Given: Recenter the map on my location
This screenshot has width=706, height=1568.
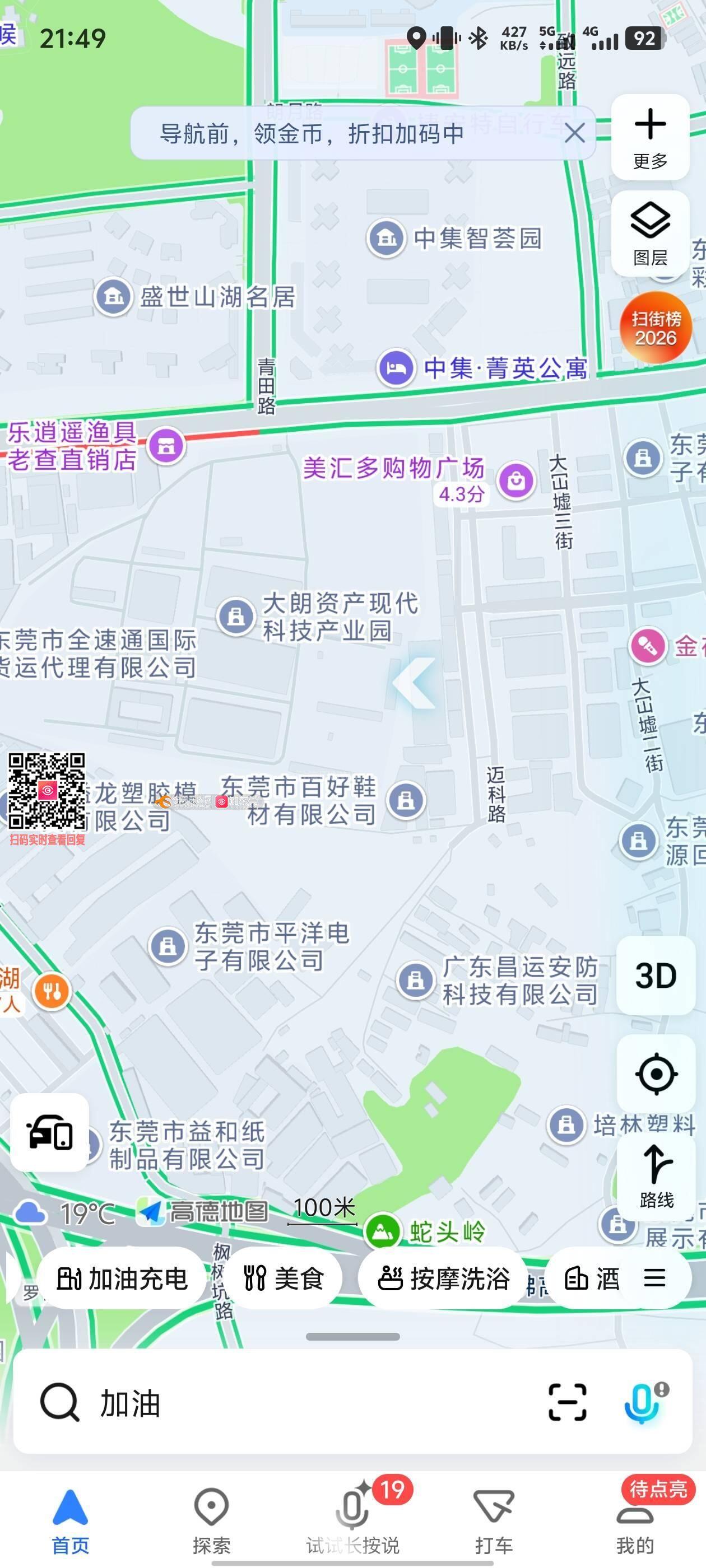Looking at the screenshot, I should coord(656,1074).
